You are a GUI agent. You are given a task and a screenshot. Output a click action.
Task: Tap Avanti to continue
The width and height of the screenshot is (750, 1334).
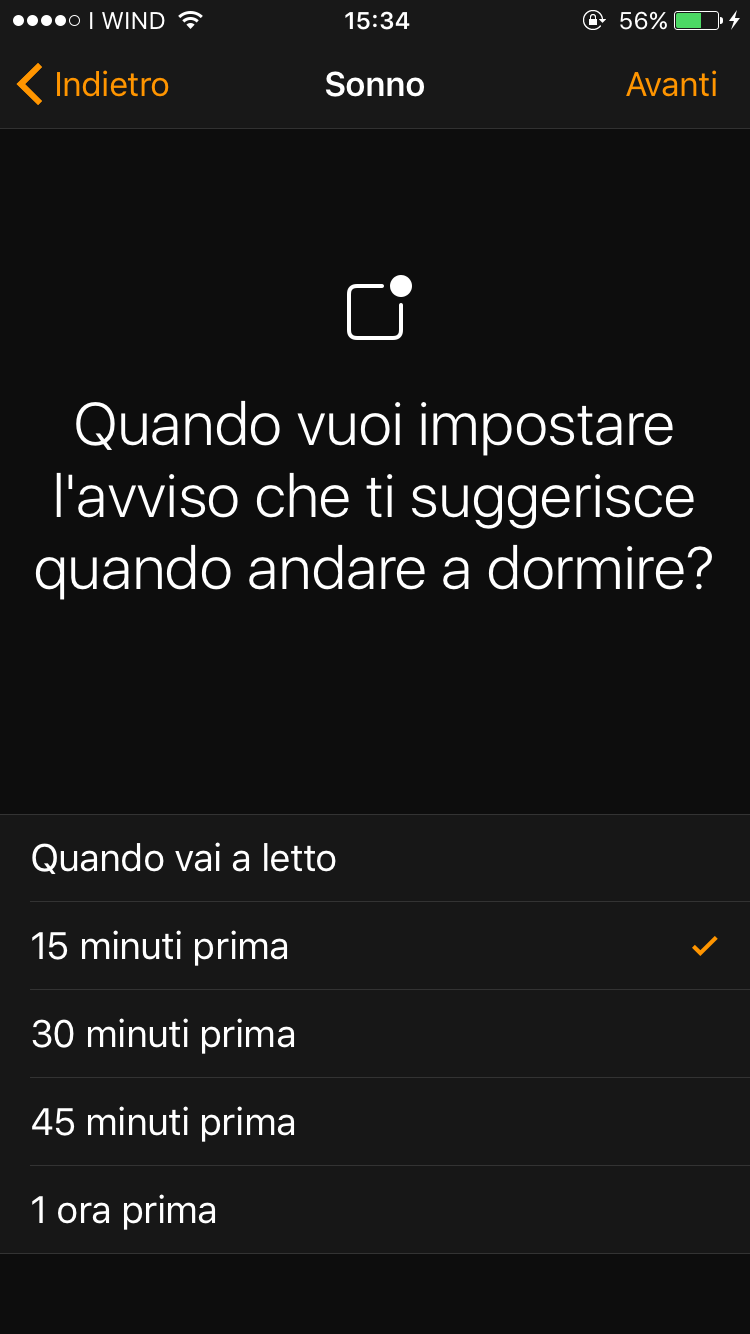671,85
